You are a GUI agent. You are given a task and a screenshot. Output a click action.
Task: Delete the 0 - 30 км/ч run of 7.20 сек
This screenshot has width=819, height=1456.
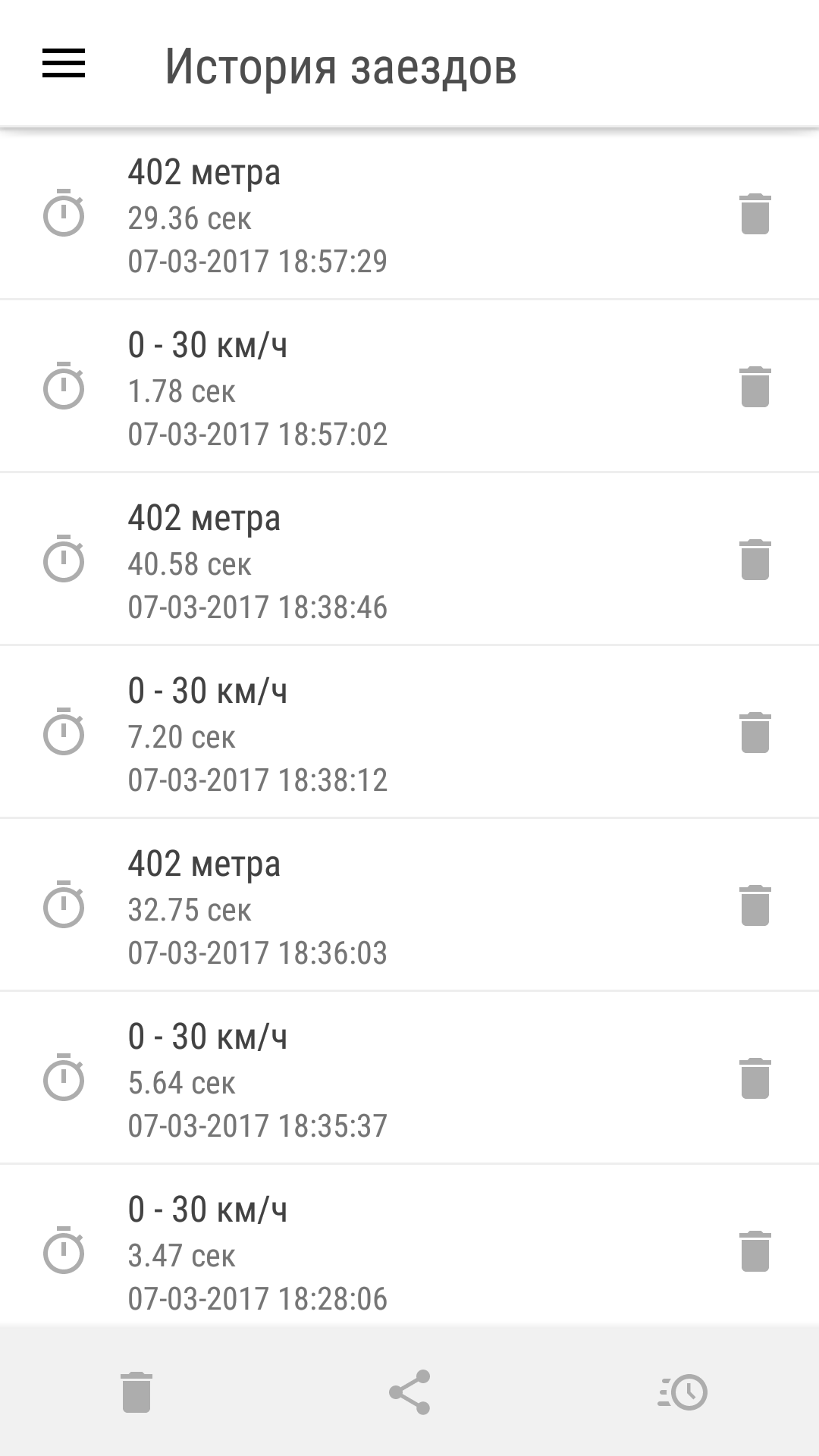point(755,733)
